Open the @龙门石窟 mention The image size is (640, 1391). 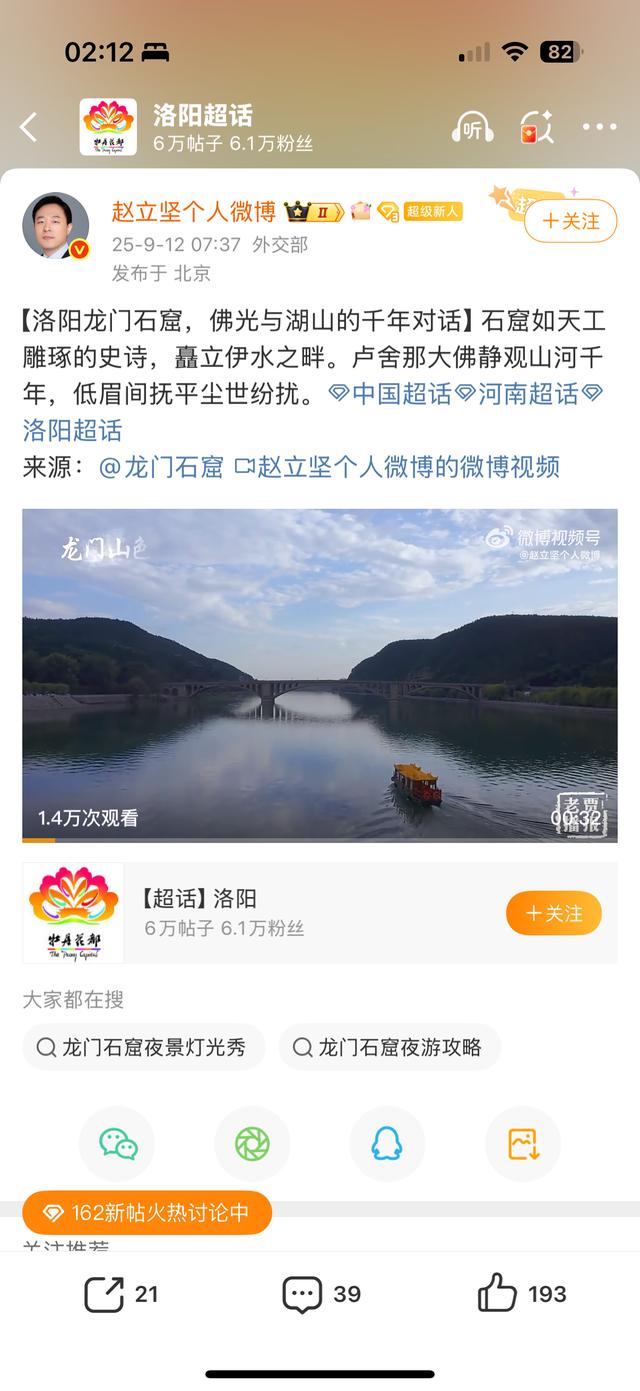160,466
